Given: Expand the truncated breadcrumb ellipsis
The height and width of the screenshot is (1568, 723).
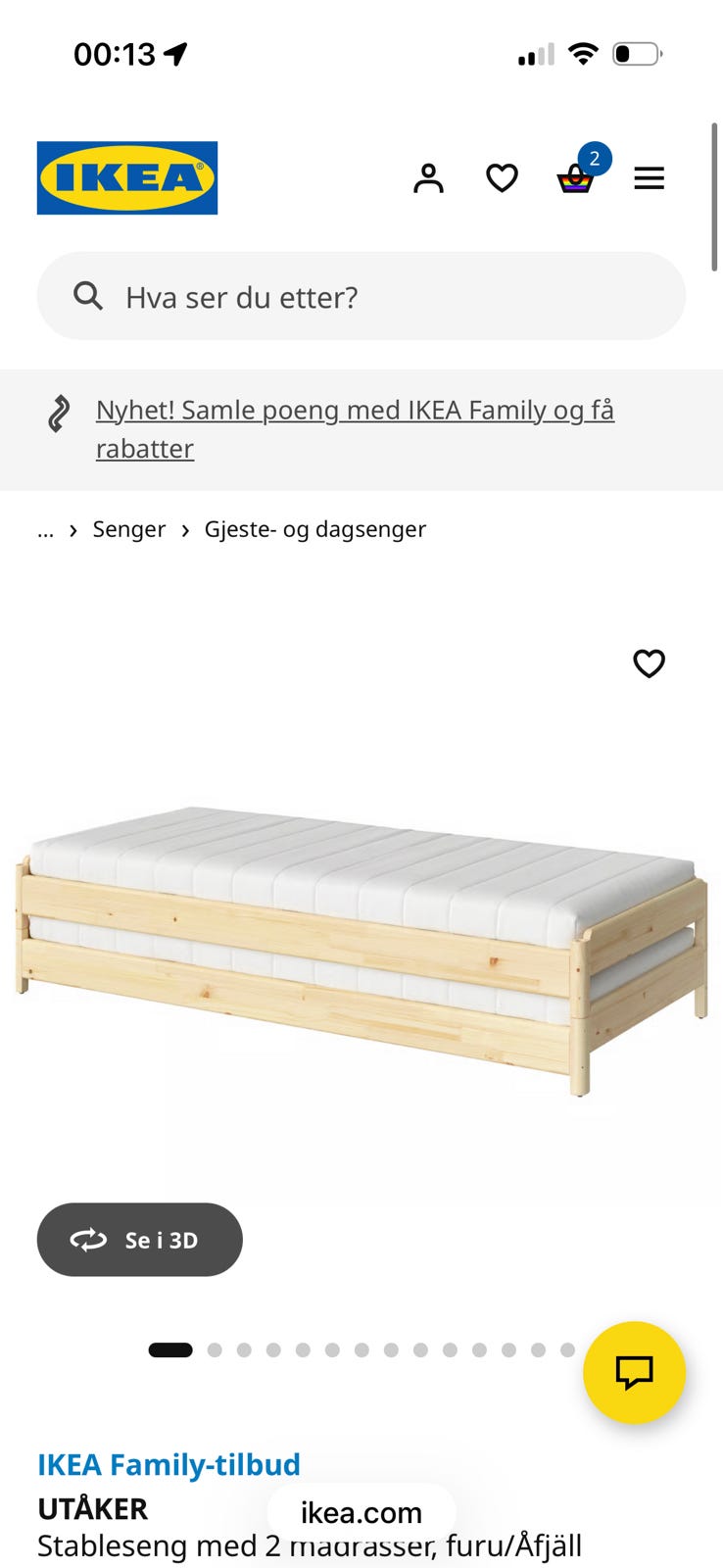Looking at the screenshot, I should pos(45,529).
